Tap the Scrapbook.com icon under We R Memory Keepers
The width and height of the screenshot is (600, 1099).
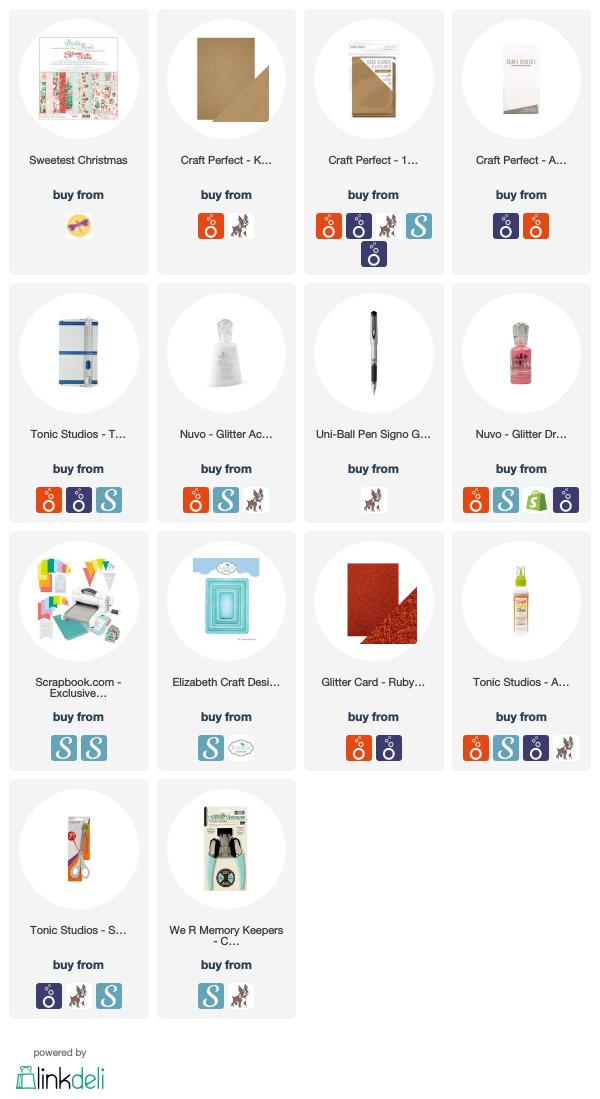[211, 996]
